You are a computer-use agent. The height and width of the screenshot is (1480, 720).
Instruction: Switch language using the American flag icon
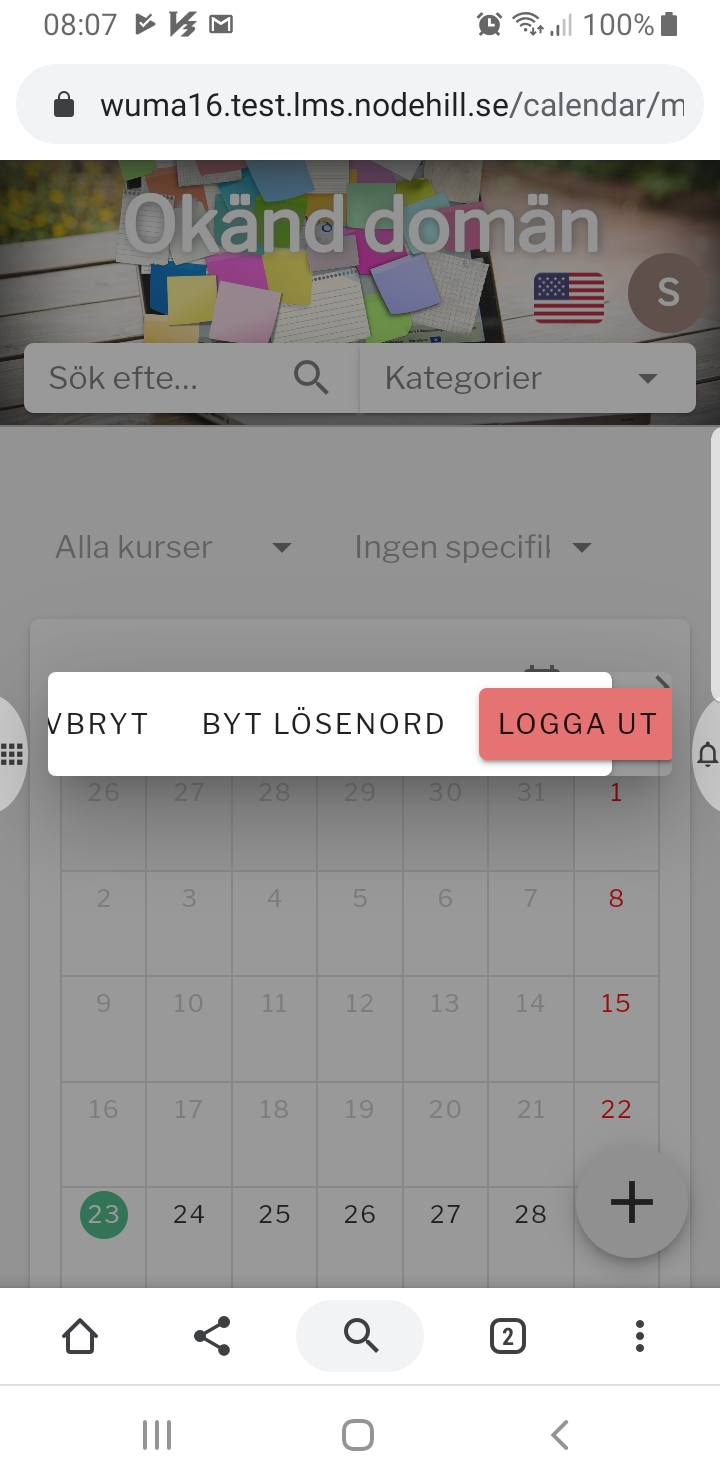click(570, 297)
